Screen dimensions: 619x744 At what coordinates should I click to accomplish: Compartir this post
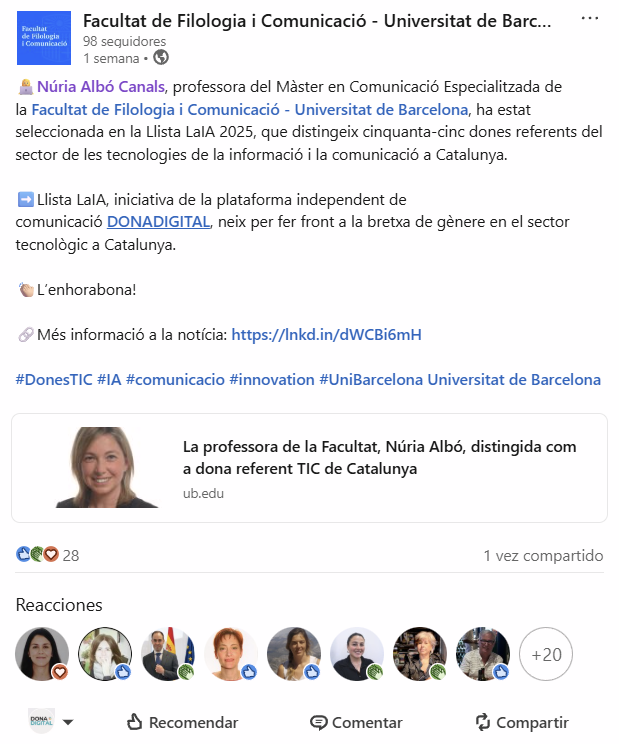click(x=521, y=722)
